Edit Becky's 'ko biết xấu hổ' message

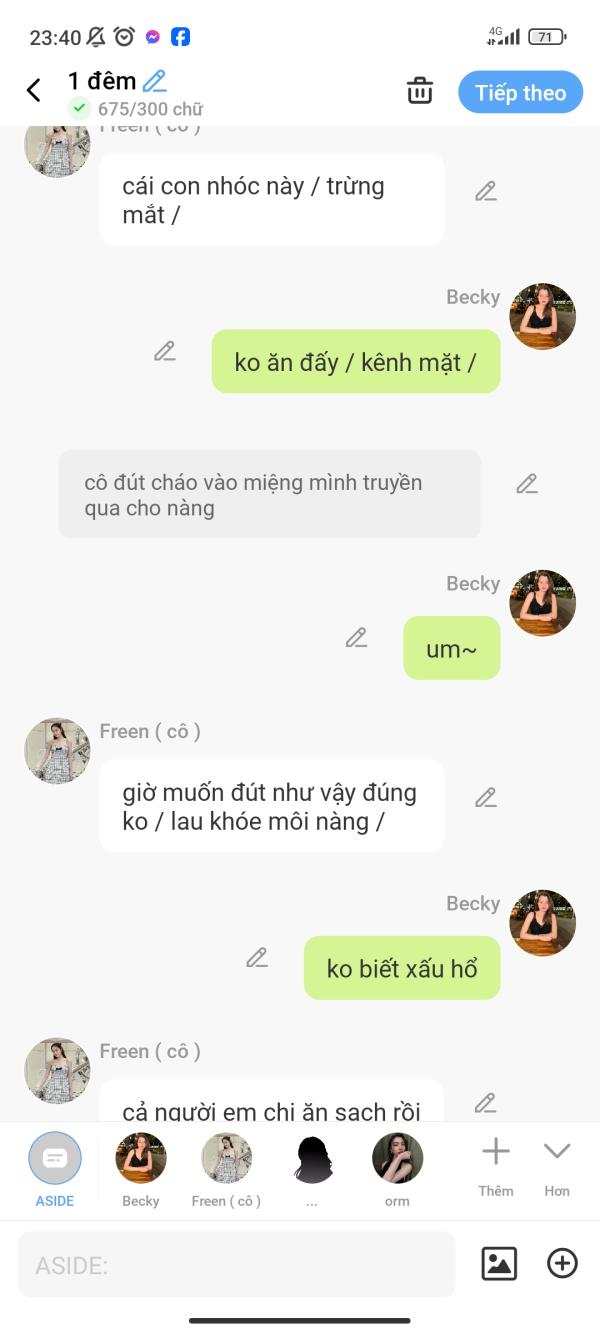pos(257,958)
